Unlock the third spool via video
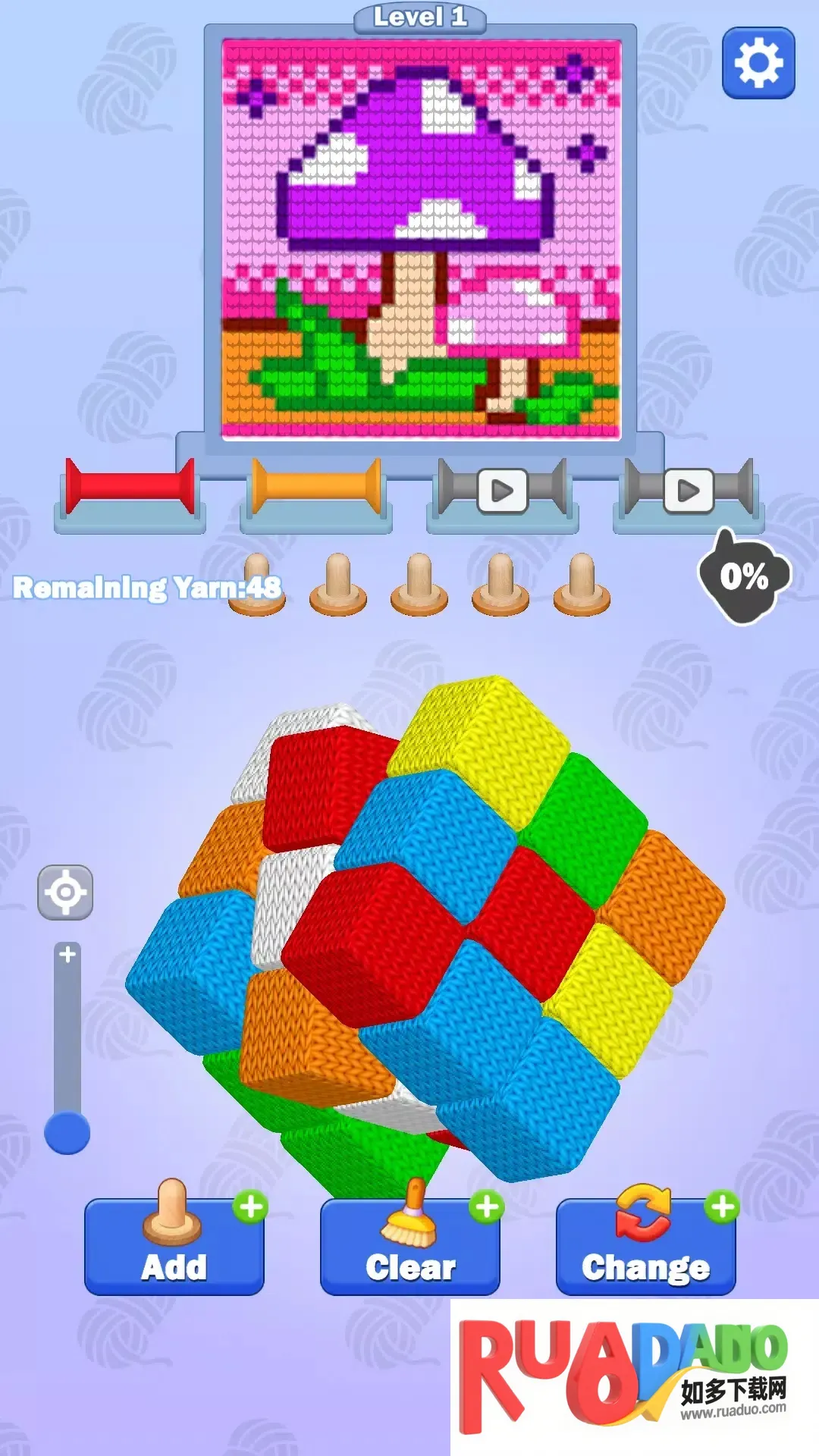 [502, 491]
